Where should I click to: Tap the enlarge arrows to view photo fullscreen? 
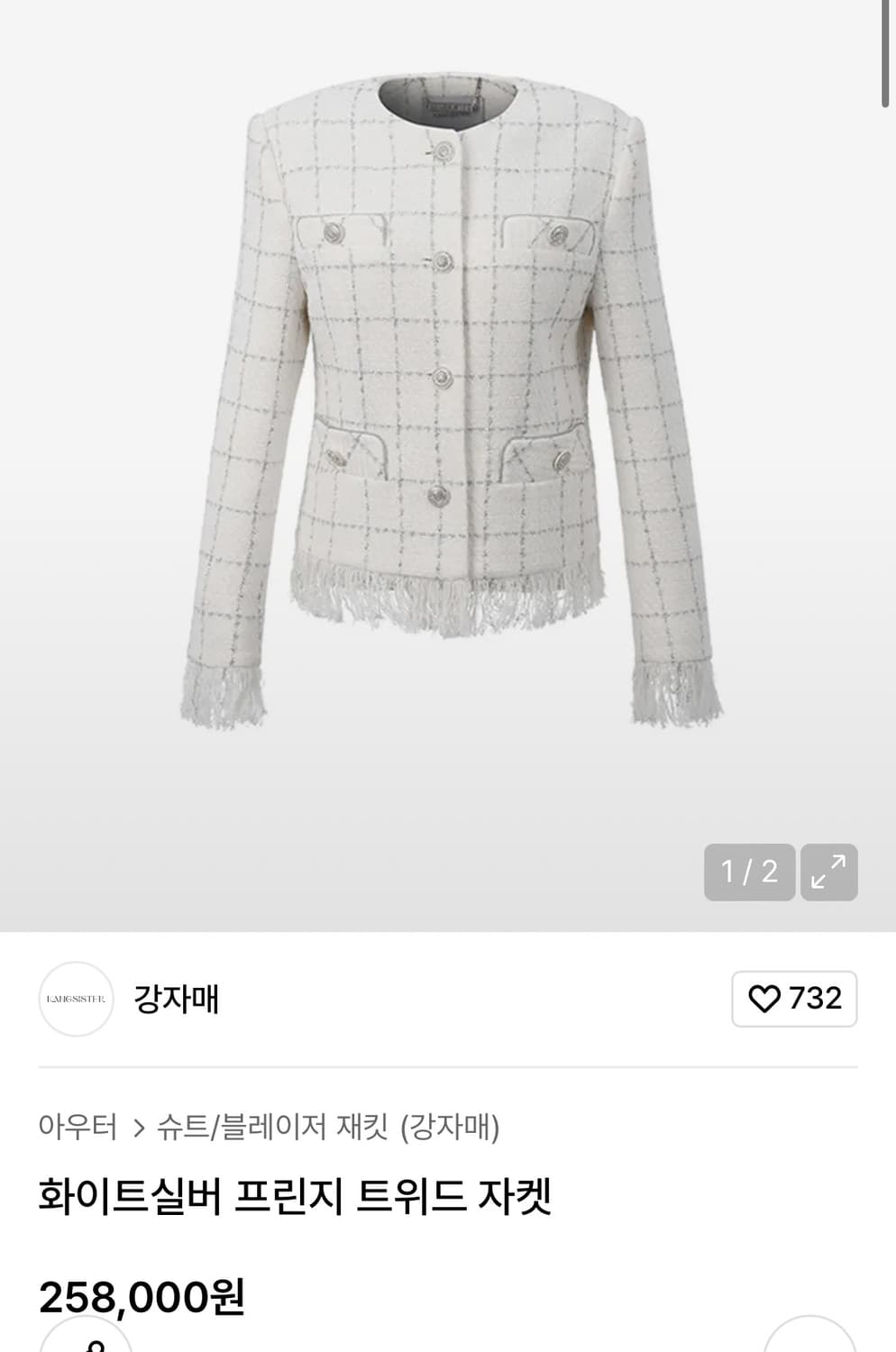point(827,872)
